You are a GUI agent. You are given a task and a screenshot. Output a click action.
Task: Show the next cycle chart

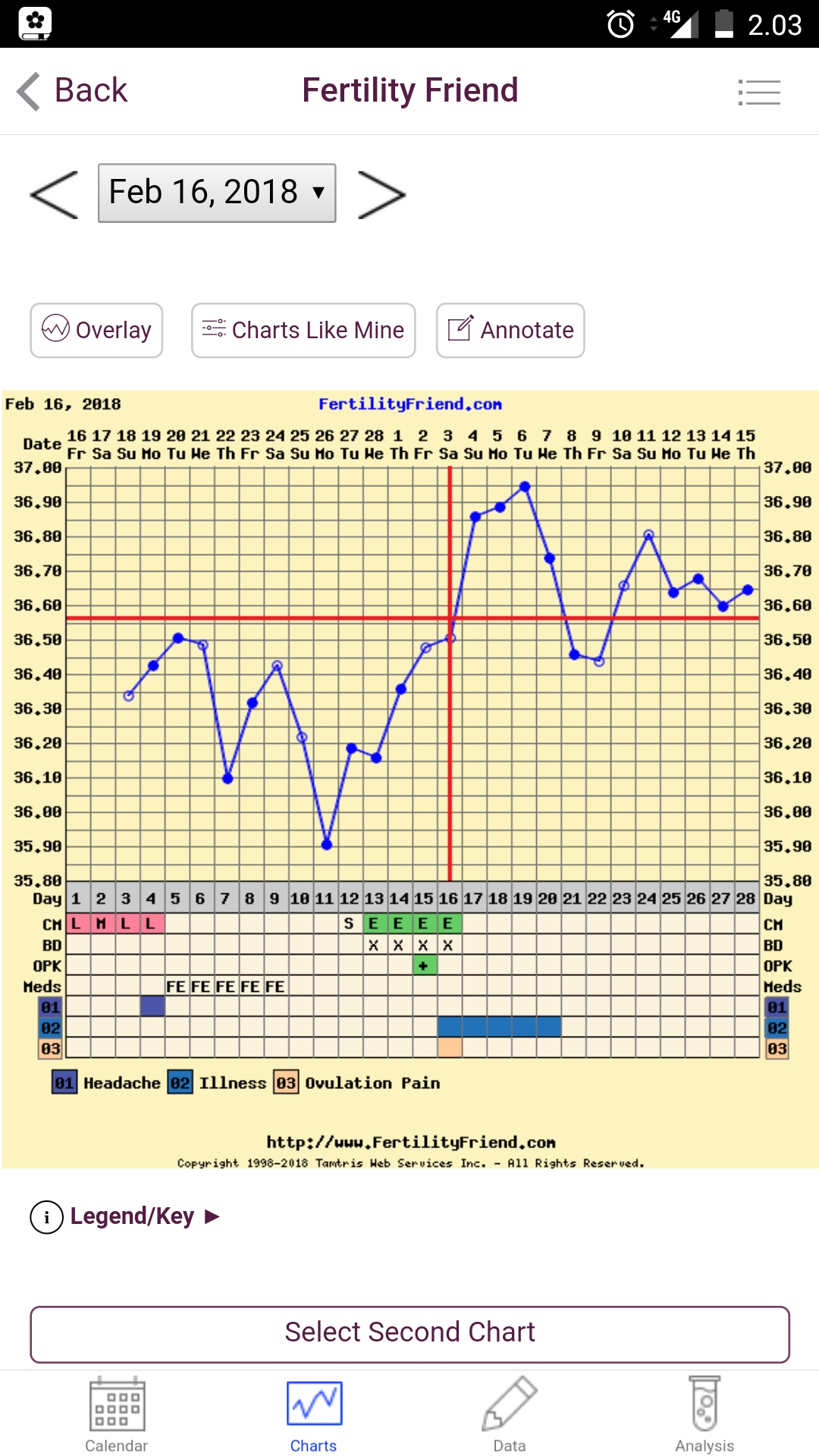381,194
